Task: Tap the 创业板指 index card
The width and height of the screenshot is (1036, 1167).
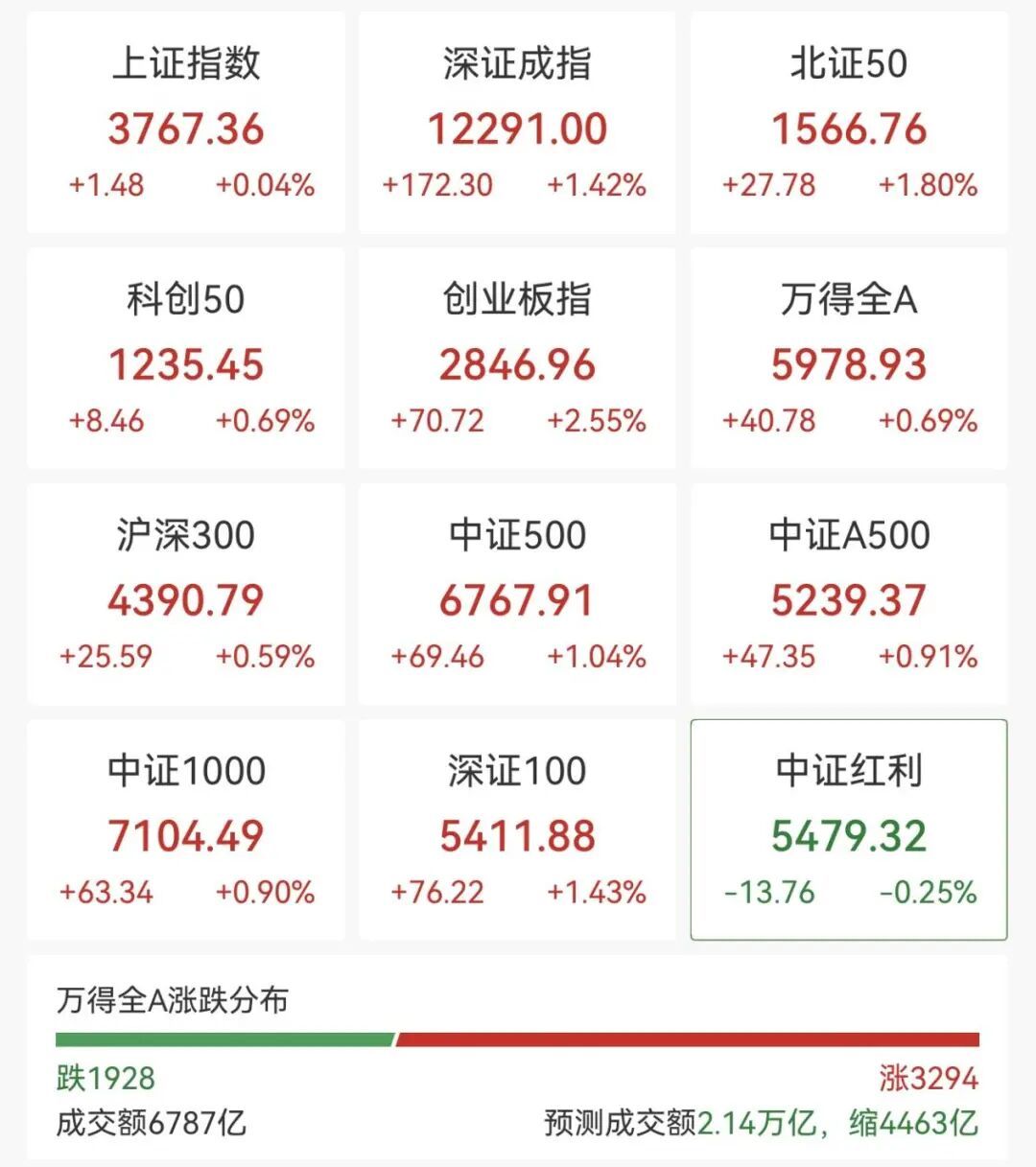Action: [517, 359]
